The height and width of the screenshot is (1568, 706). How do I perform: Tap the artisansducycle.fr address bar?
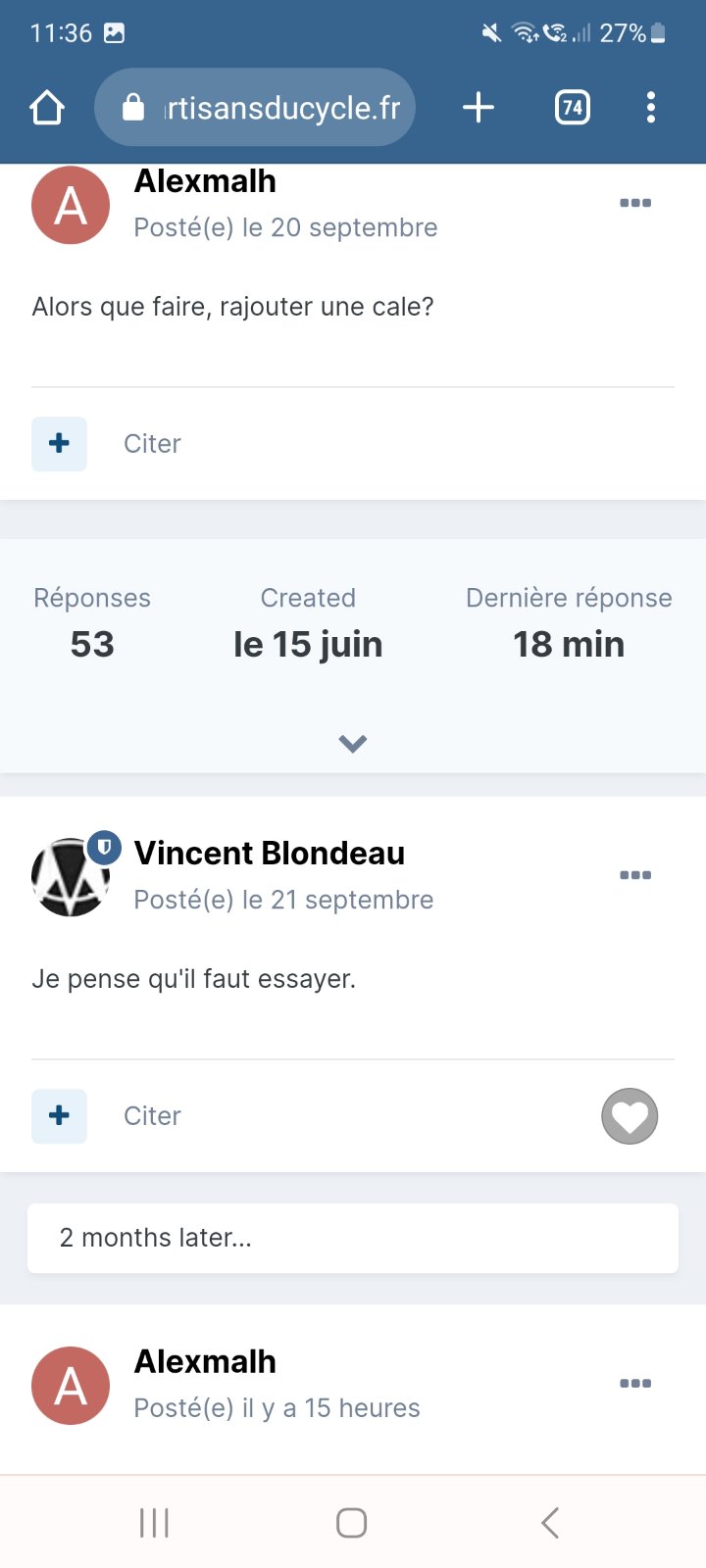point(255,107)
